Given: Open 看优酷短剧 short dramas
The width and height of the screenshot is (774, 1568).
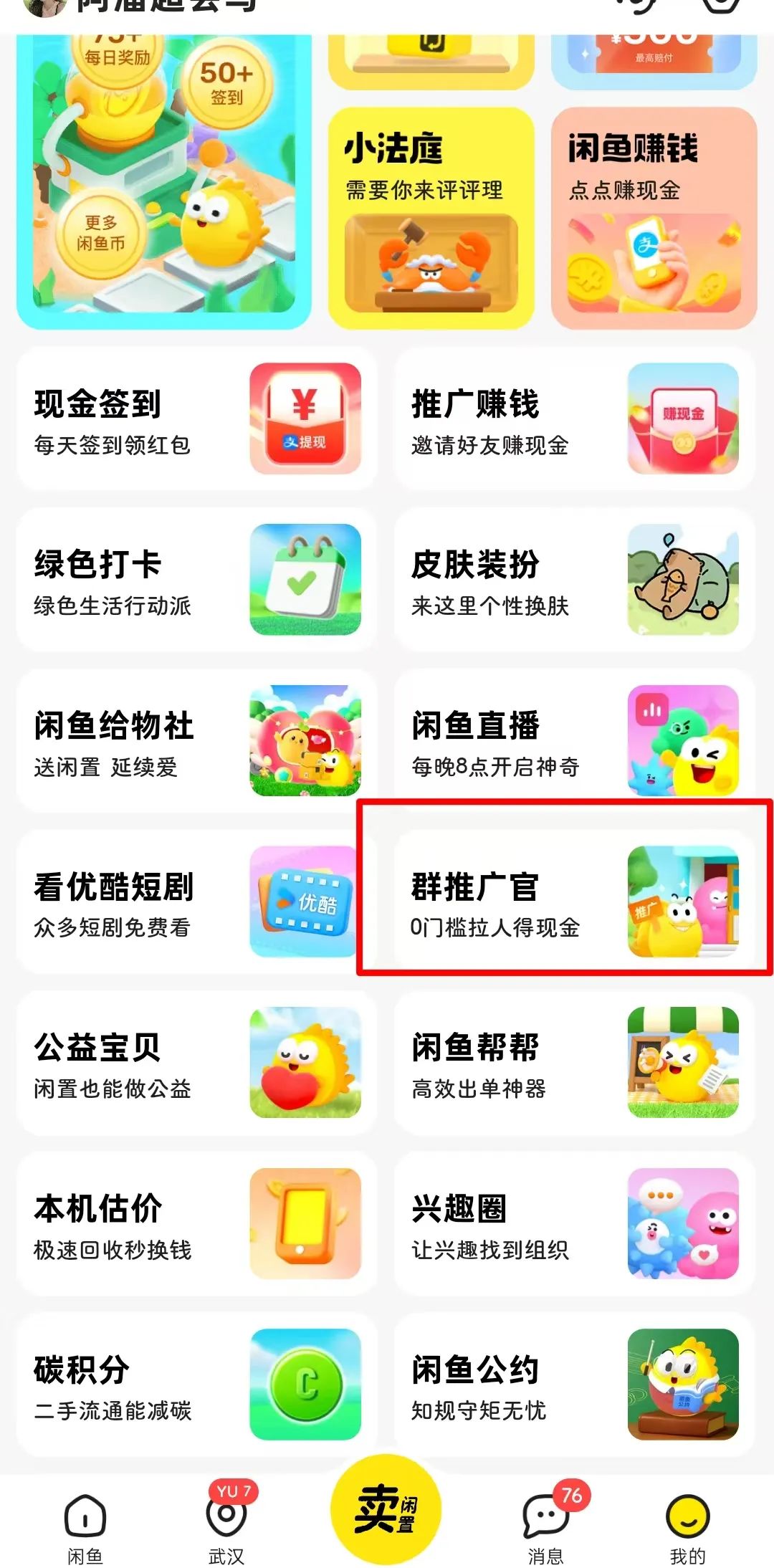Looking at the screenshot, I should [197, 902].
